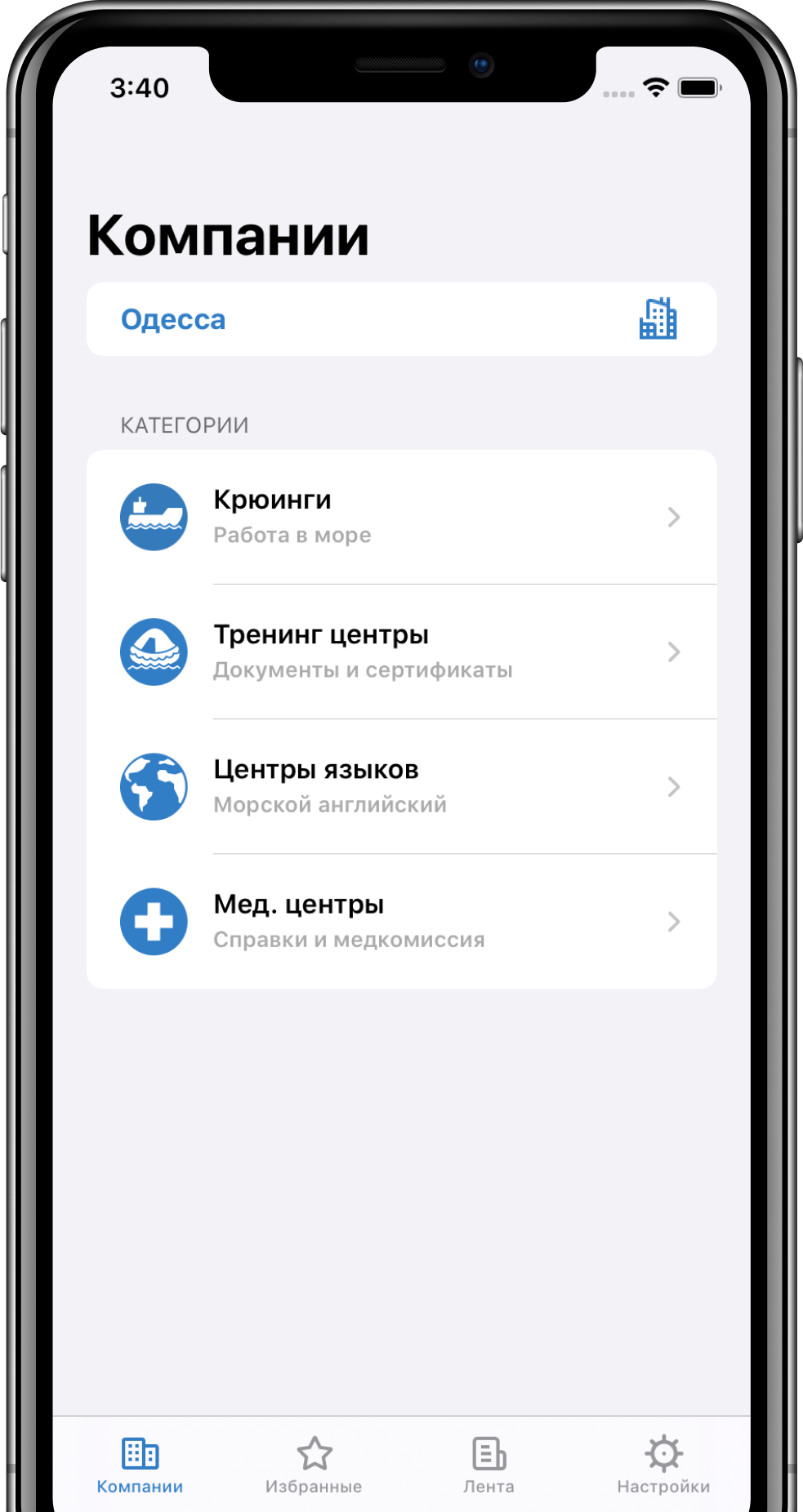This screenshot has height=1512, width=803.
Task: Open the Центры языков category
Action: (x=401, y=786)
